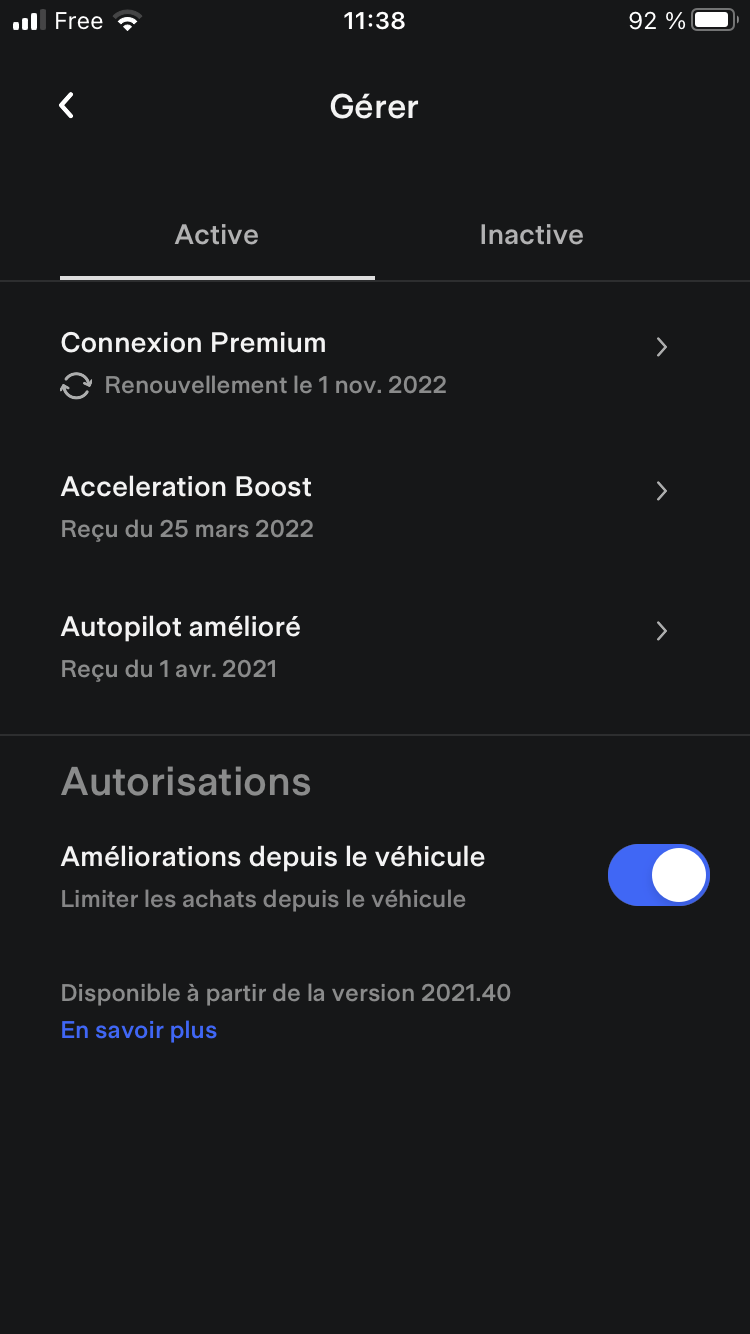Toggle Améliorations depuis le véhicule switch

658,875
